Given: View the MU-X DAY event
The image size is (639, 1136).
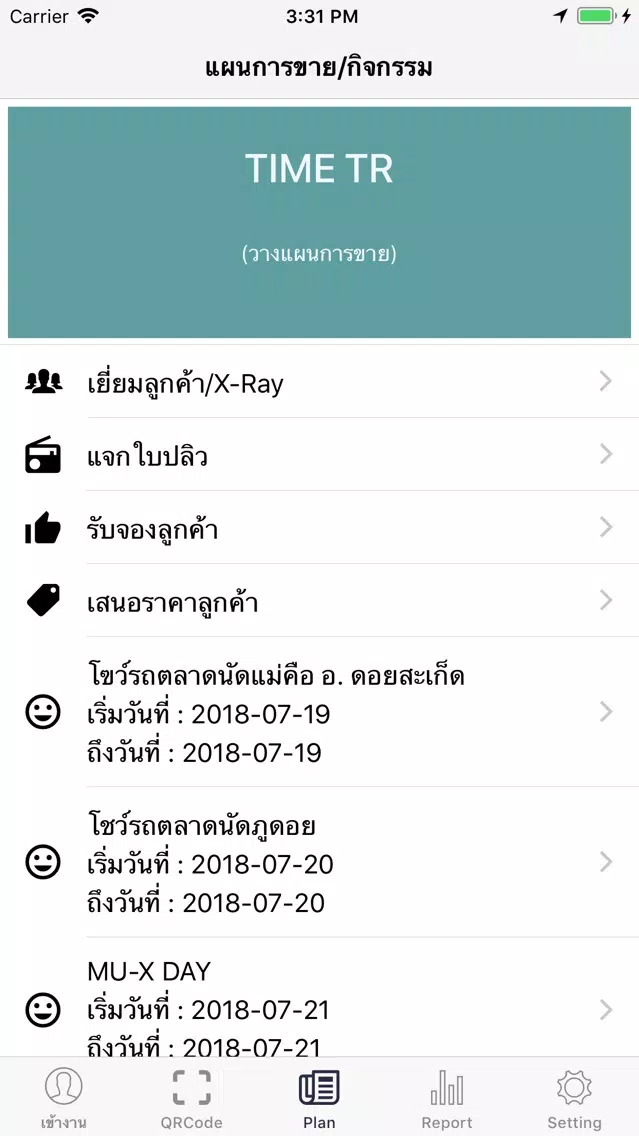Looking at the screenshot, I should tap(320, 997).
